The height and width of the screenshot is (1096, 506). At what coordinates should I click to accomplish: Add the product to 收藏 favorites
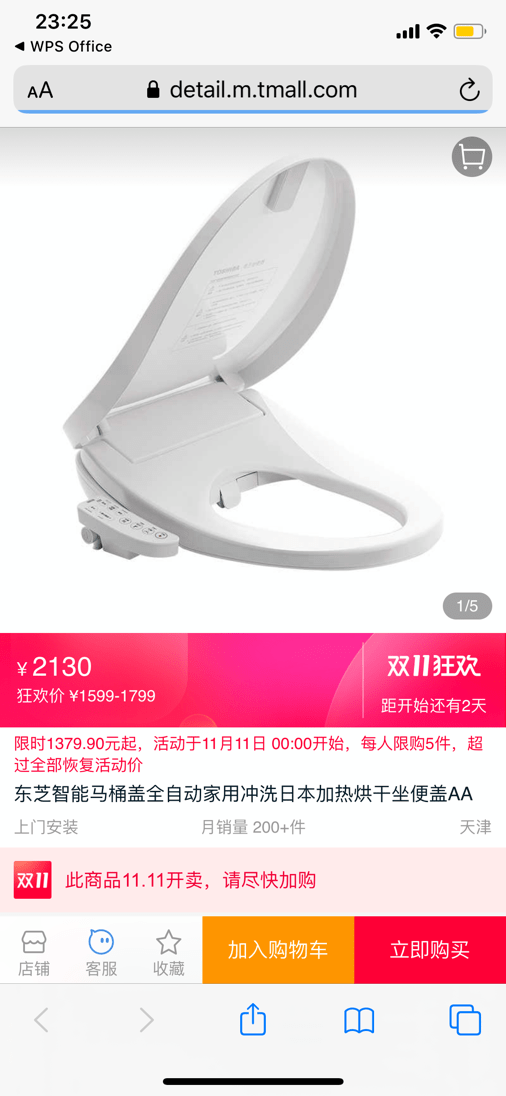pos(168,952)
